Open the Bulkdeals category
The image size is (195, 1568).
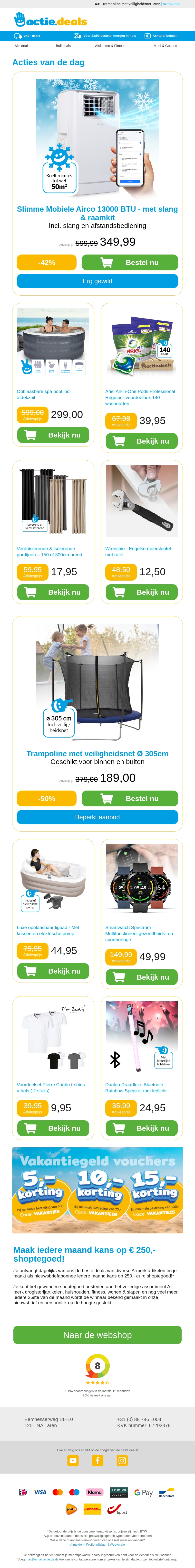pos(63,46)
